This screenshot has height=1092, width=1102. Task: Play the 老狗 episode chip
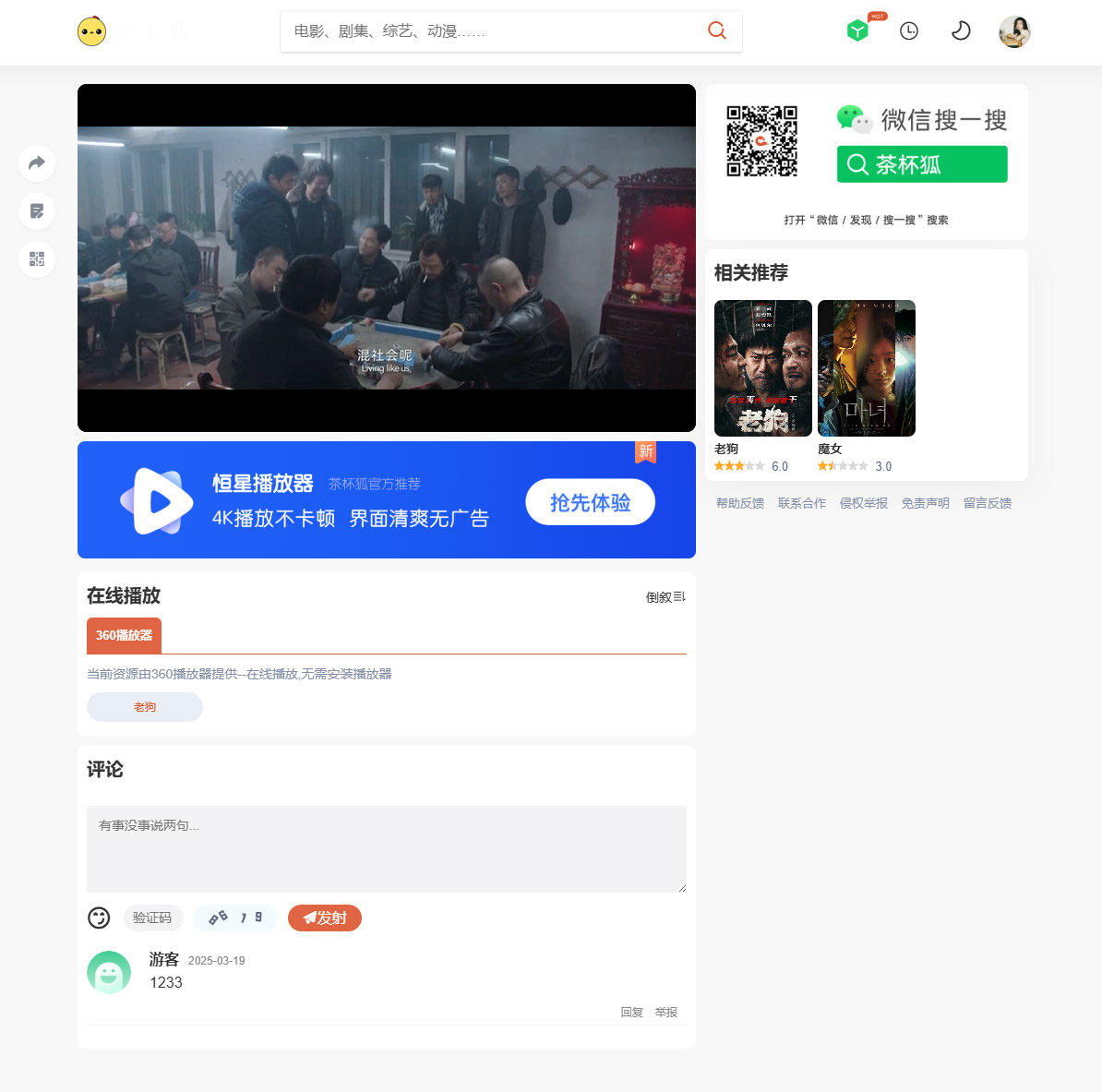145,707
